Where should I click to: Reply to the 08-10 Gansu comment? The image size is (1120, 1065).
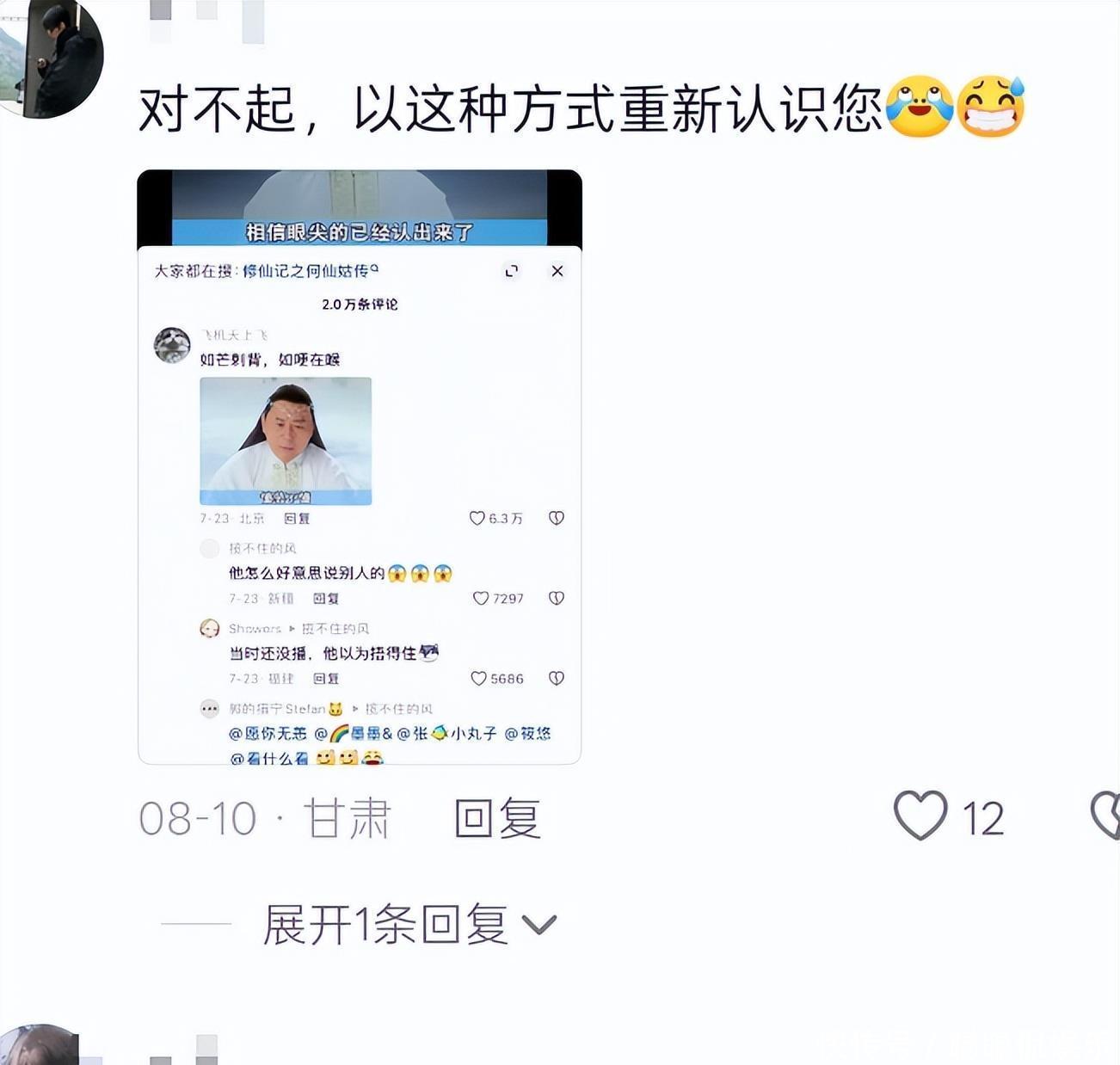[497, 818]
